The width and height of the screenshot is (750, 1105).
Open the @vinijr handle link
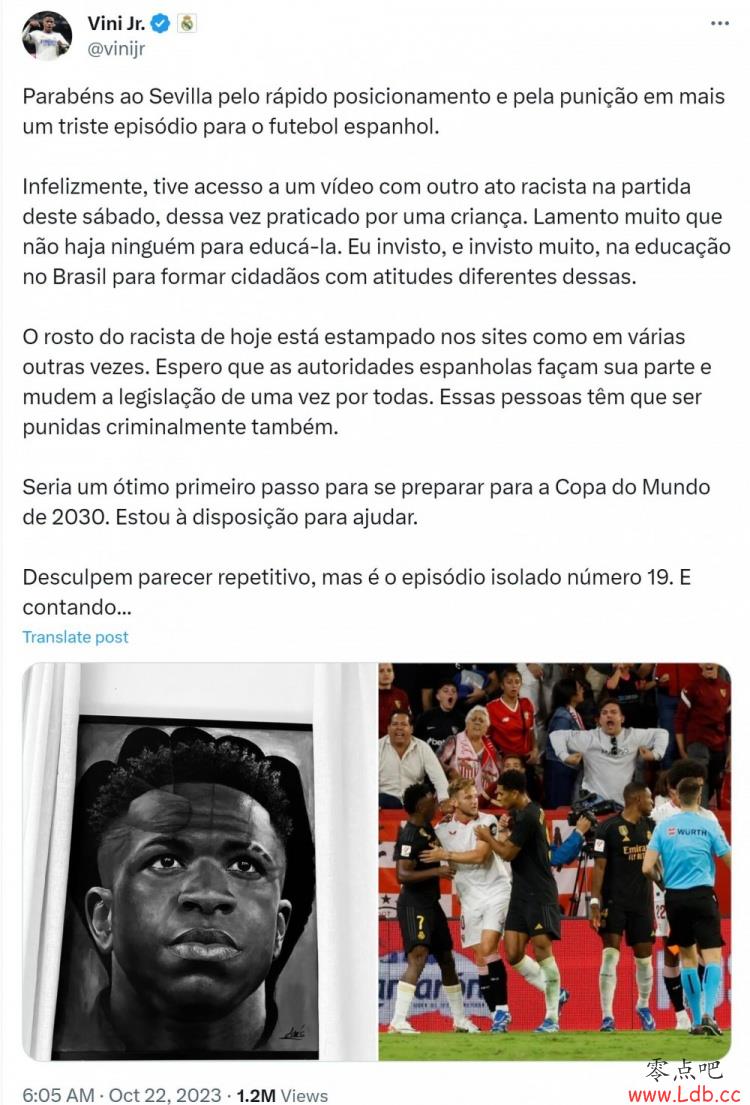click(x=116, y=48)
